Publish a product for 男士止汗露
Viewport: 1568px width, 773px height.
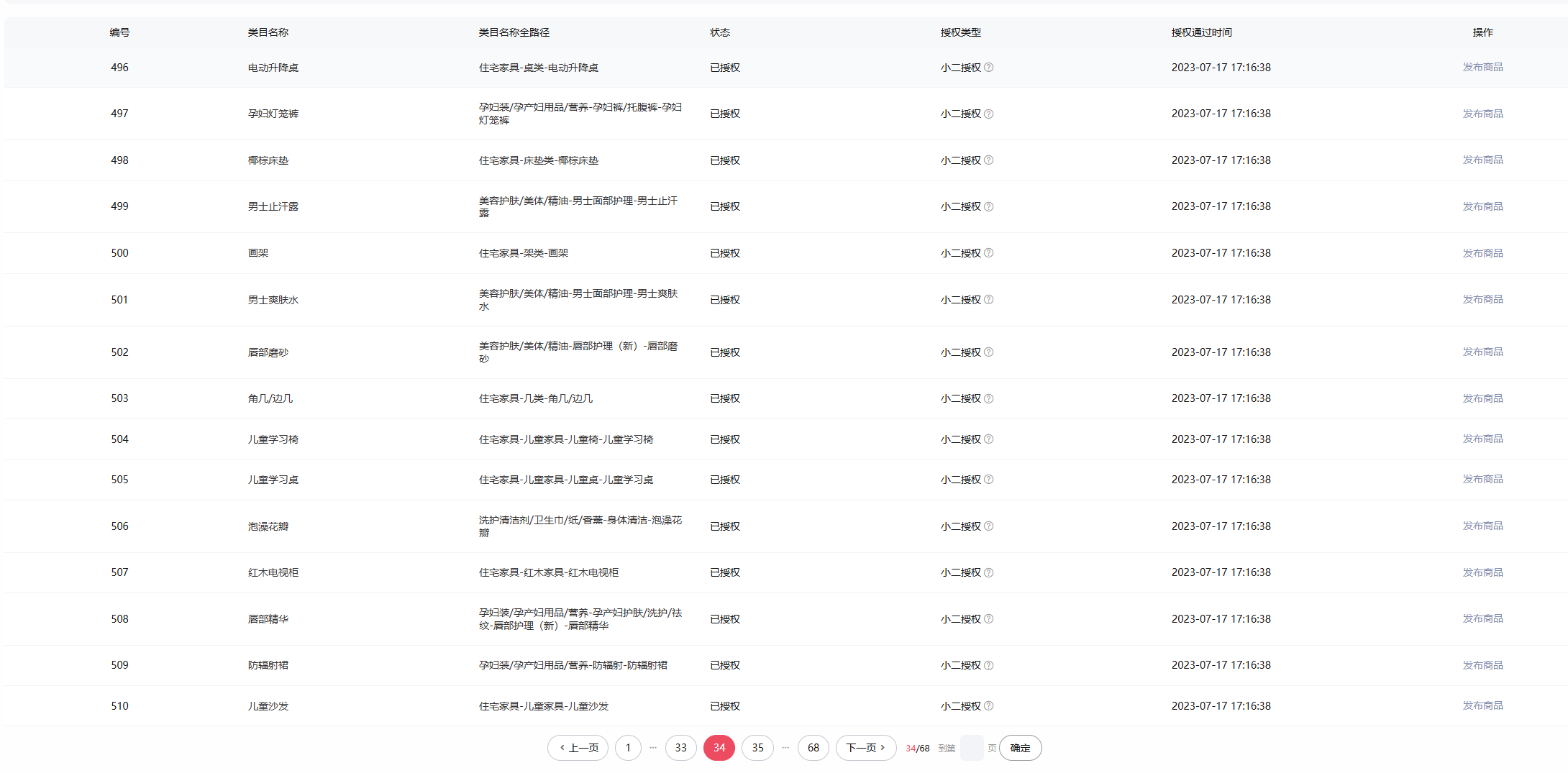point(1482,206)
